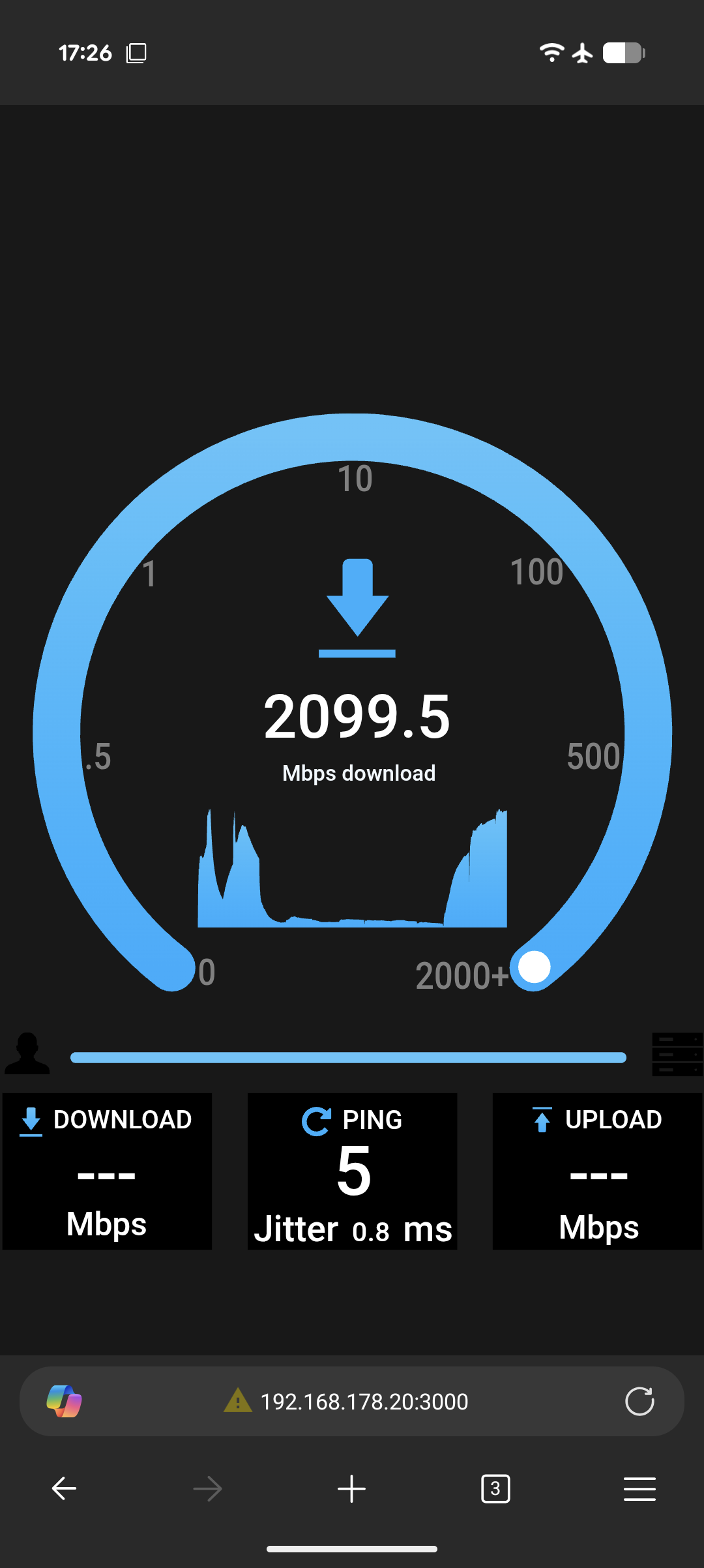The height and width of the screenshot is (1568, 704).
Task: Tap the address bar showing 192.168.178.20:3000
Action: pos(364,1402)
